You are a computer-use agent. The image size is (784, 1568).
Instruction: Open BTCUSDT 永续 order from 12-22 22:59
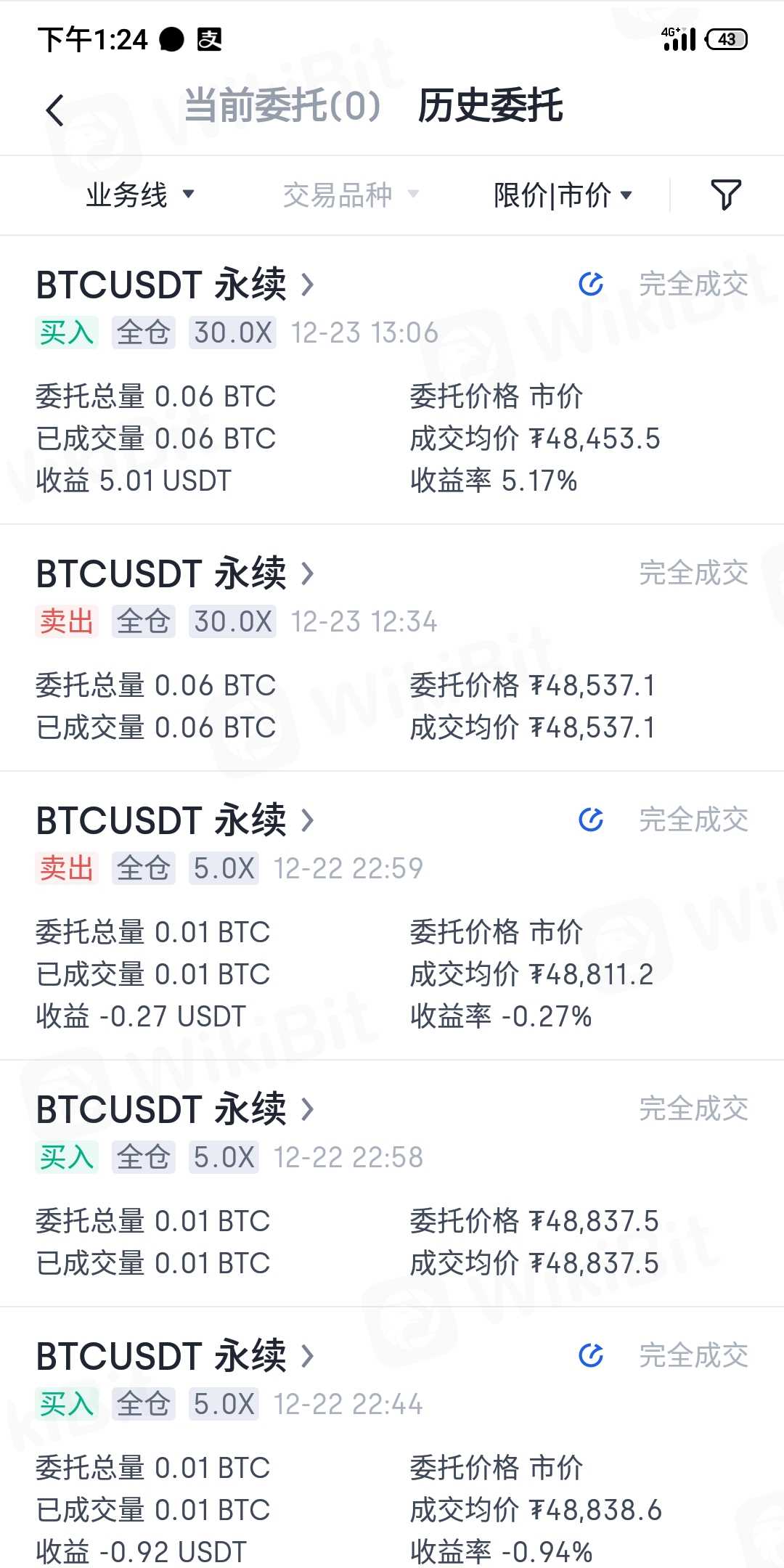(175, 820)
